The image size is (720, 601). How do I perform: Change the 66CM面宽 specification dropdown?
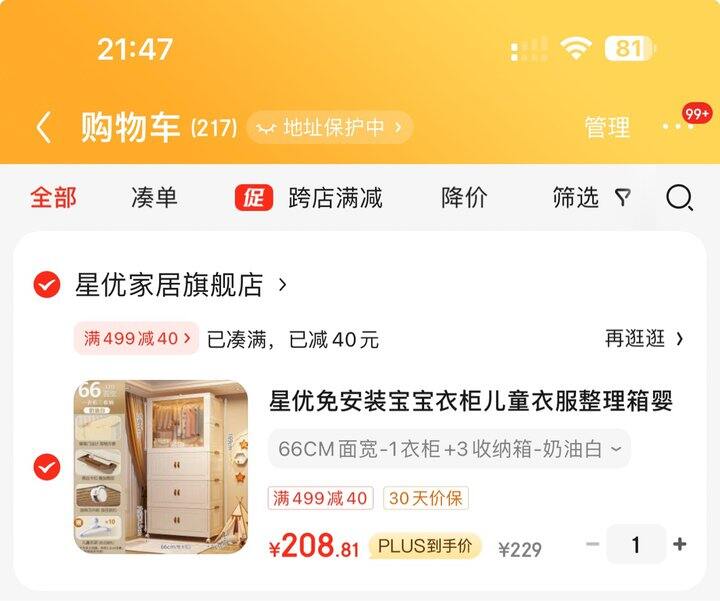(x=449, y=449)
